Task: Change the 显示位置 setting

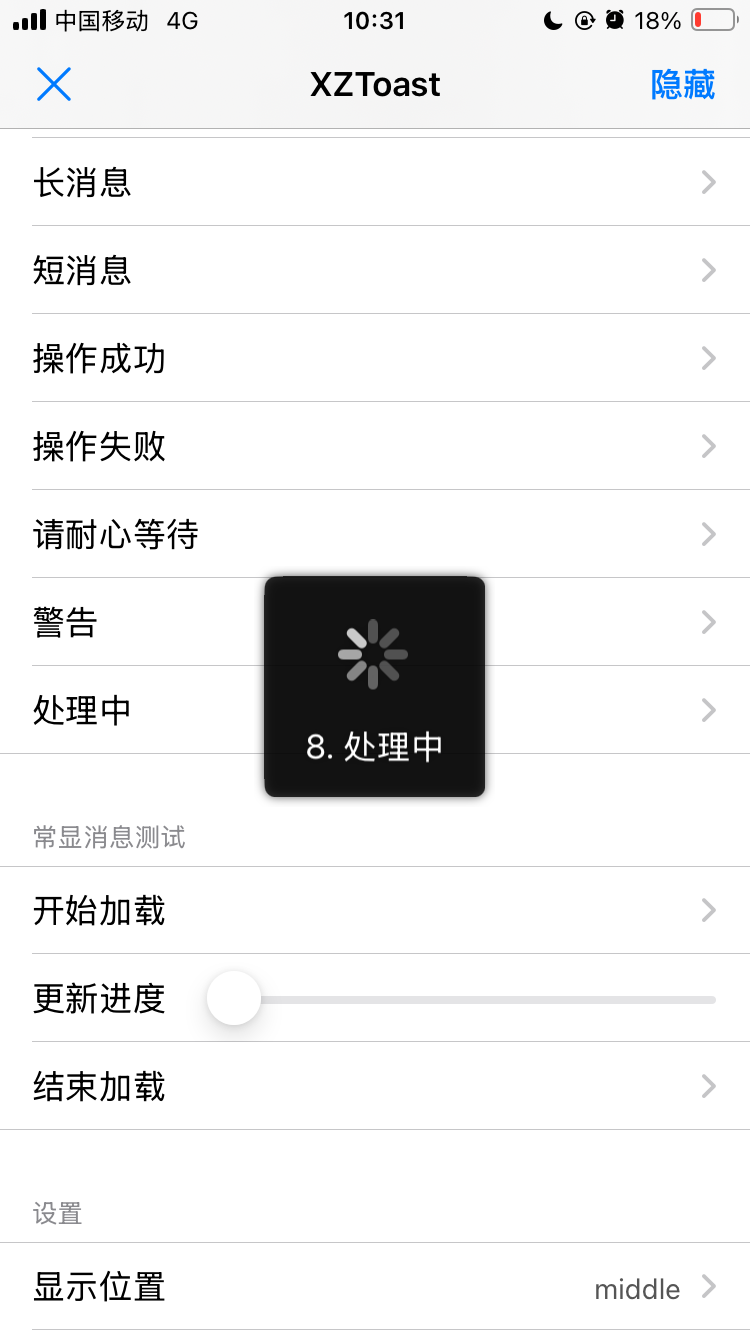Action: point(375,1286)
